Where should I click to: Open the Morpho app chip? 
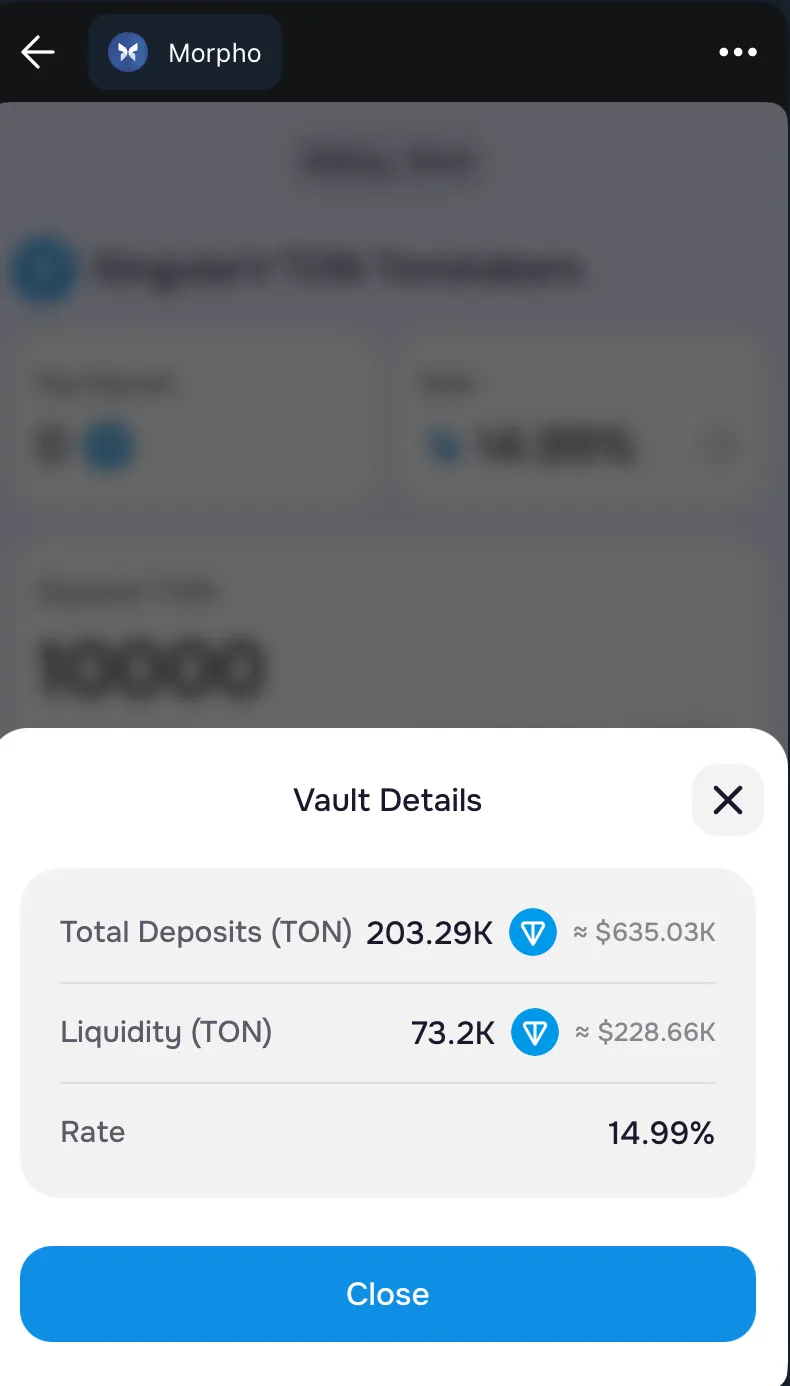pyautogui.click(x=185, y=52)
